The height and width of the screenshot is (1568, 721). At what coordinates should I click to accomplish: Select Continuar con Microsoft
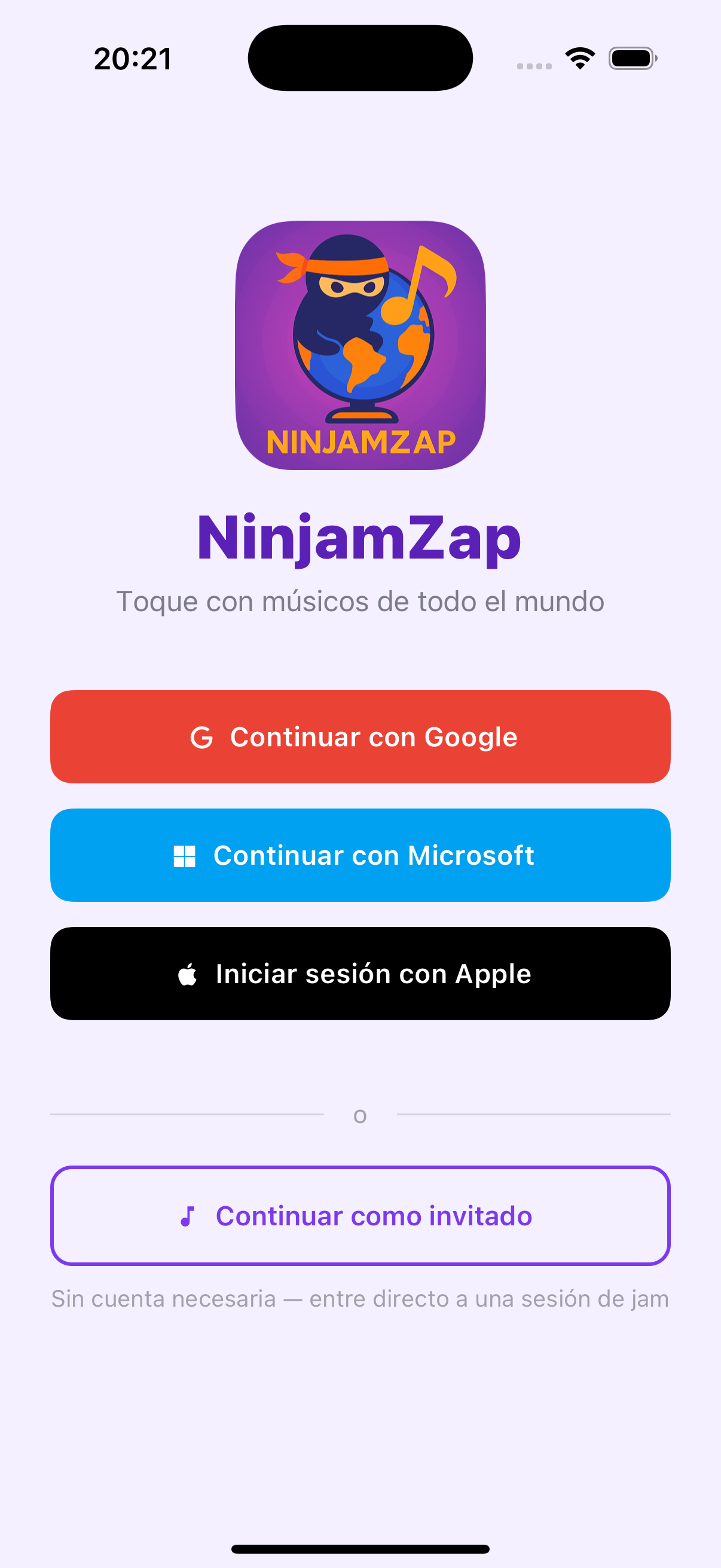point(360,855)
